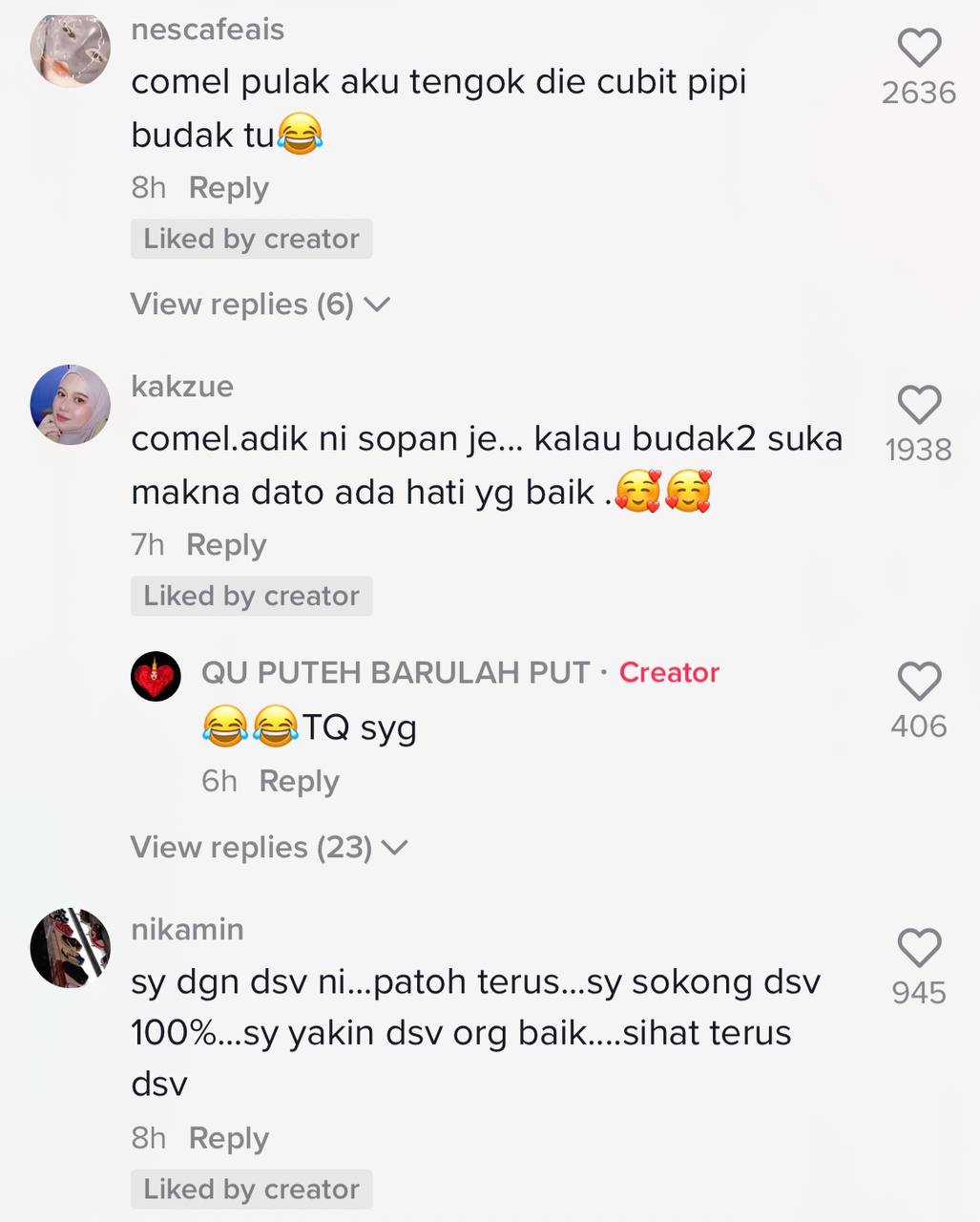Expand the 23 replies under kakzue's comment
The height and width of the screenshot is (1222, 980).
(268, 848)
